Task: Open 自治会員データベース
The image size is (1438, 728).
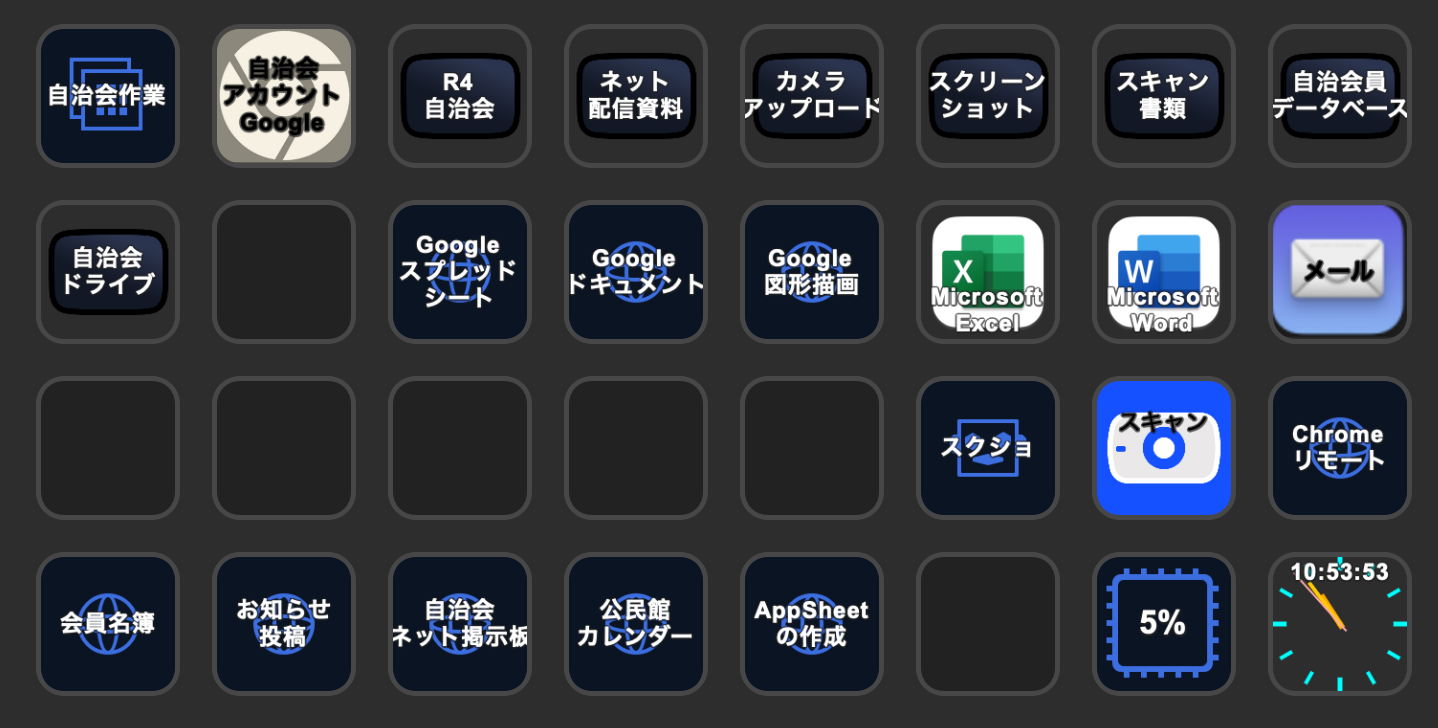Action: [x=1340, y=96]
